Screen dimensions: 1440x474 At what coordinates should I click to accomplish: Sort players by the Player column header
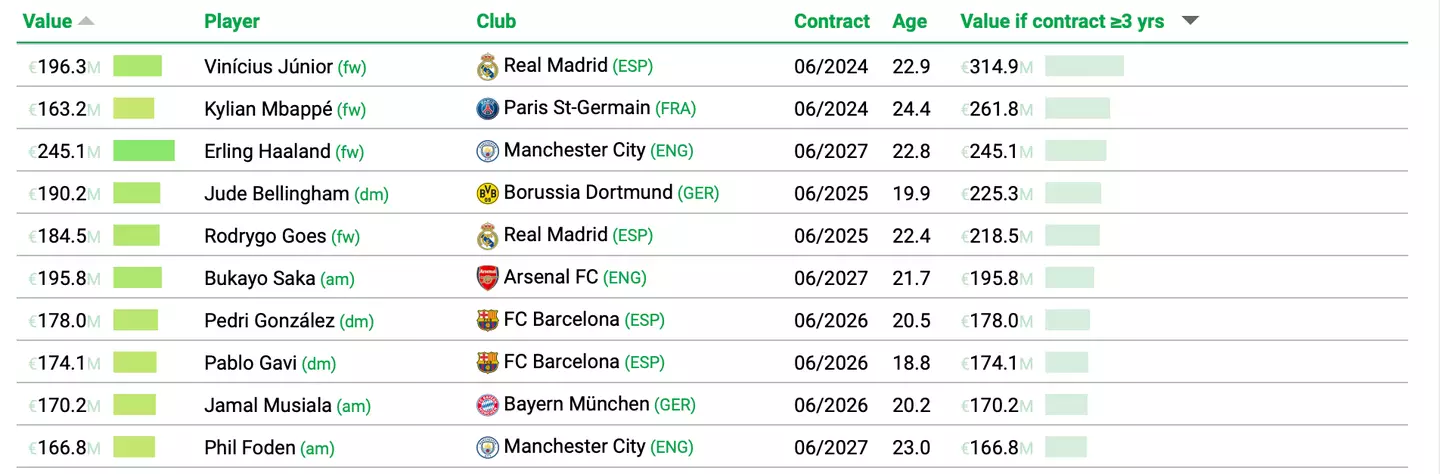point(231,21)
